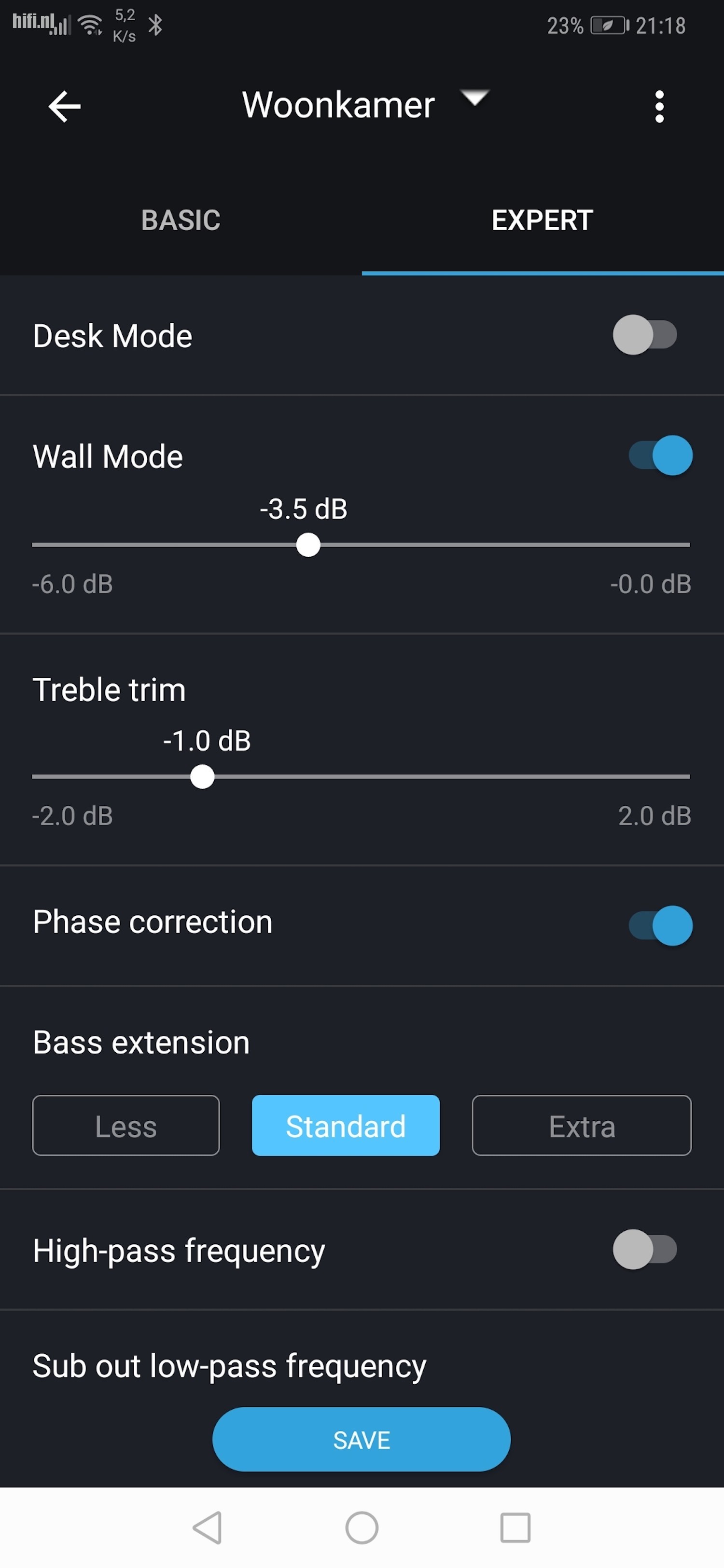Switch to the BASIC tab
Image resolution: width=724 pixels, height=1568 pixels.
(x=181, y=220)
